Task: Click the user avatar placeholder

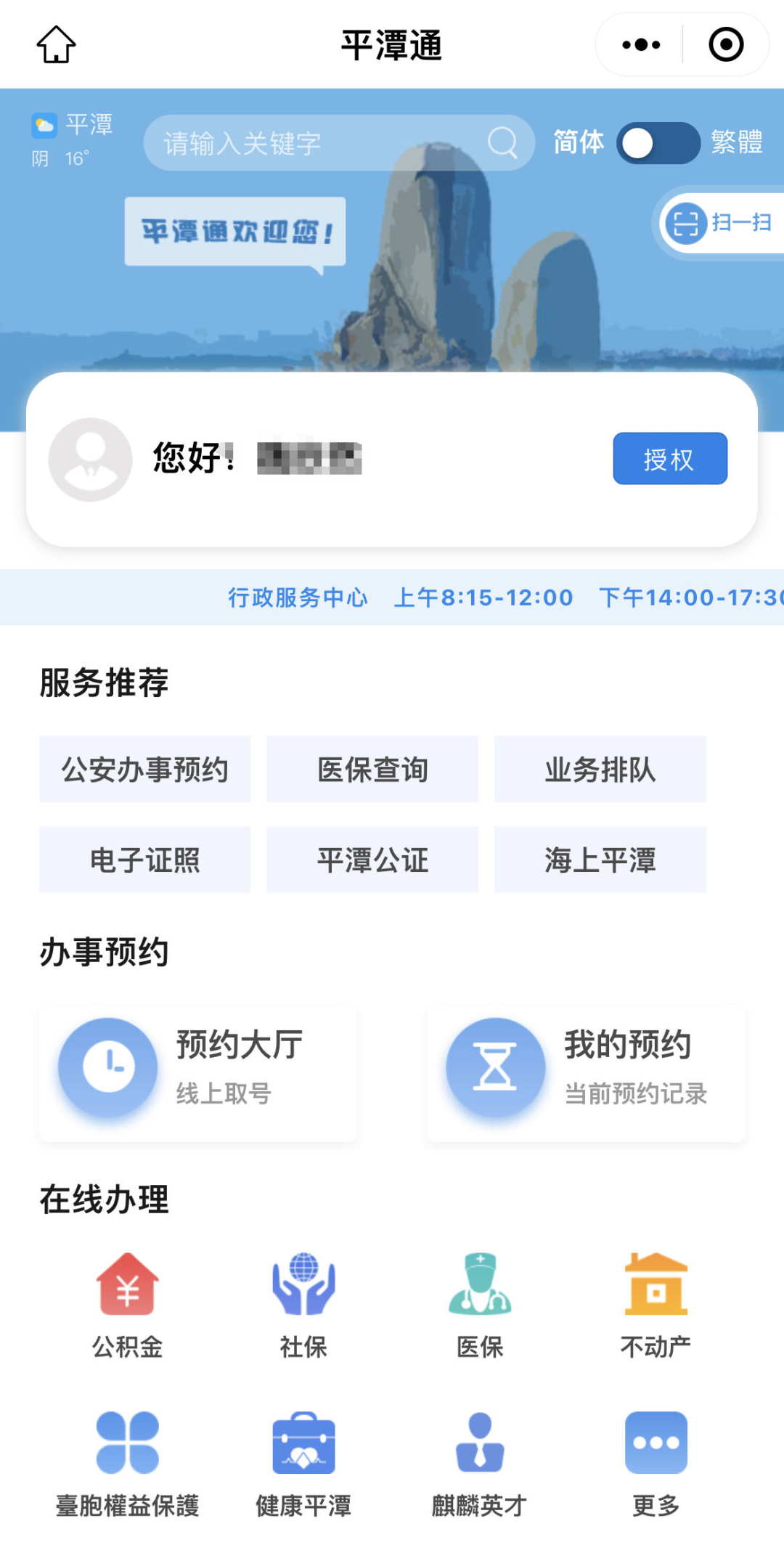Action: point(90,458)
